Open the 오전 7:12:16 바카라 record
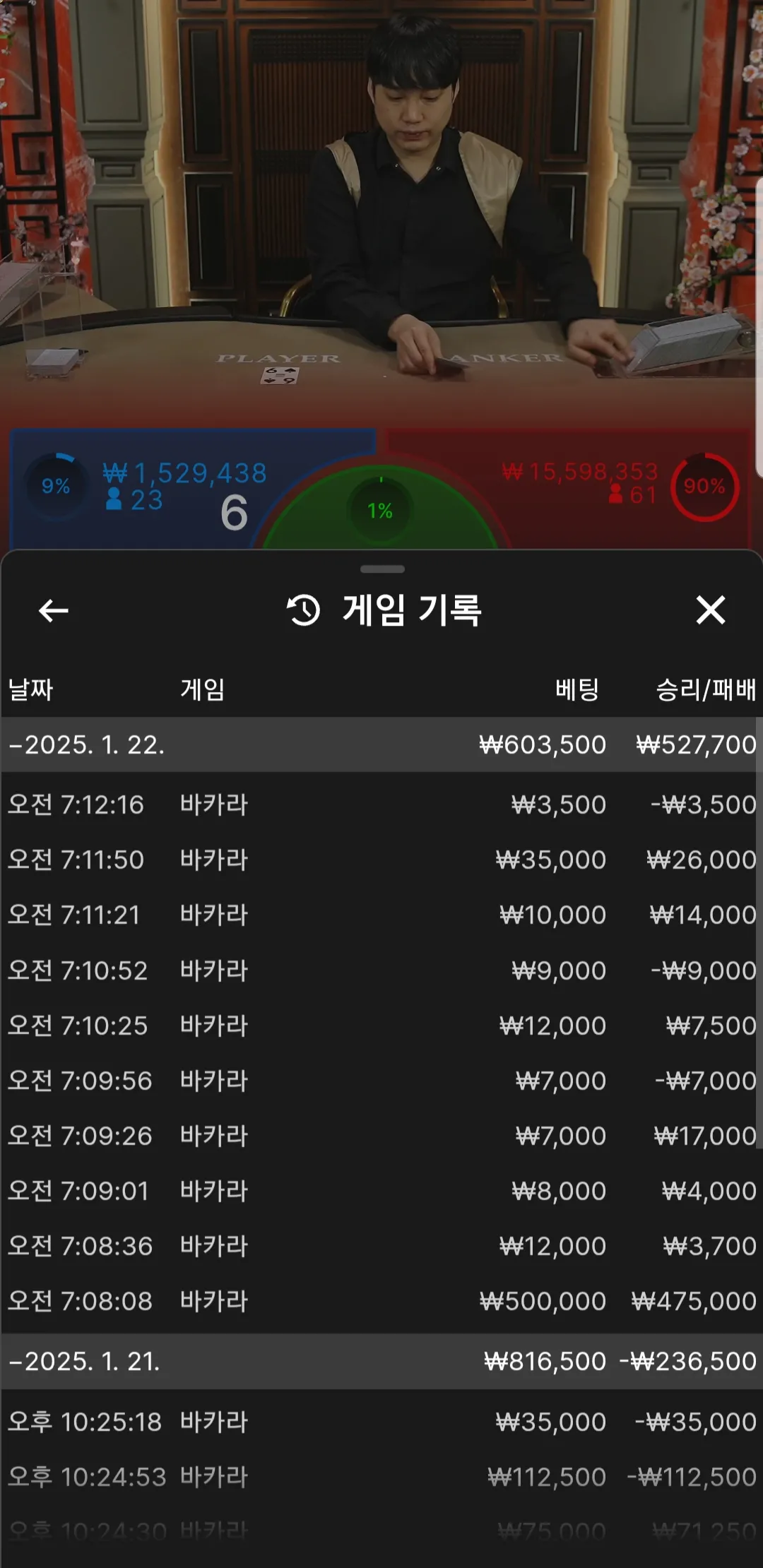763x1568 pixels. click(x=381, y=804)
